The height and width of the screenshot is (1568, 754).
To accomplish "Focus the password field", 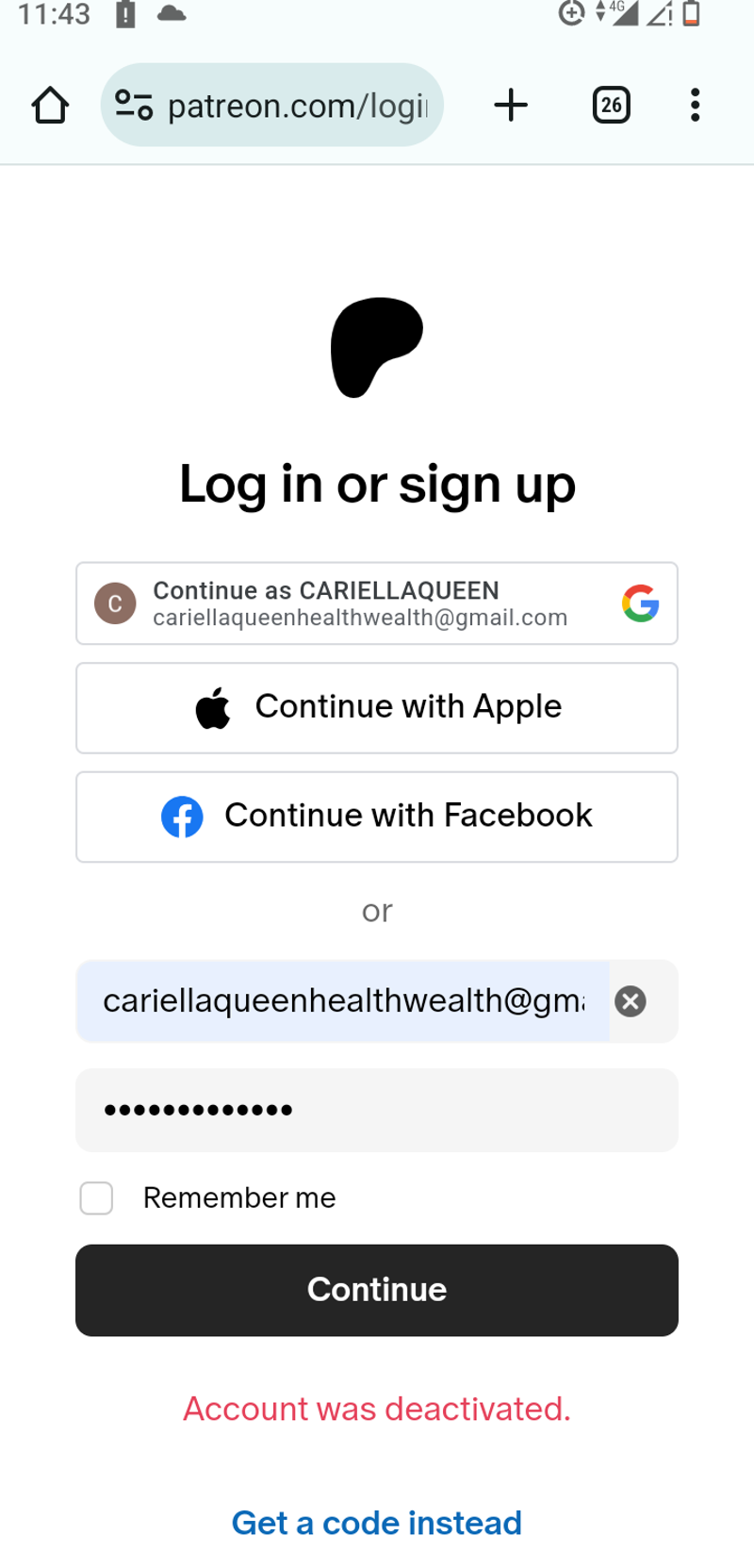I will pyautogui.click(x=377, y=1110).
